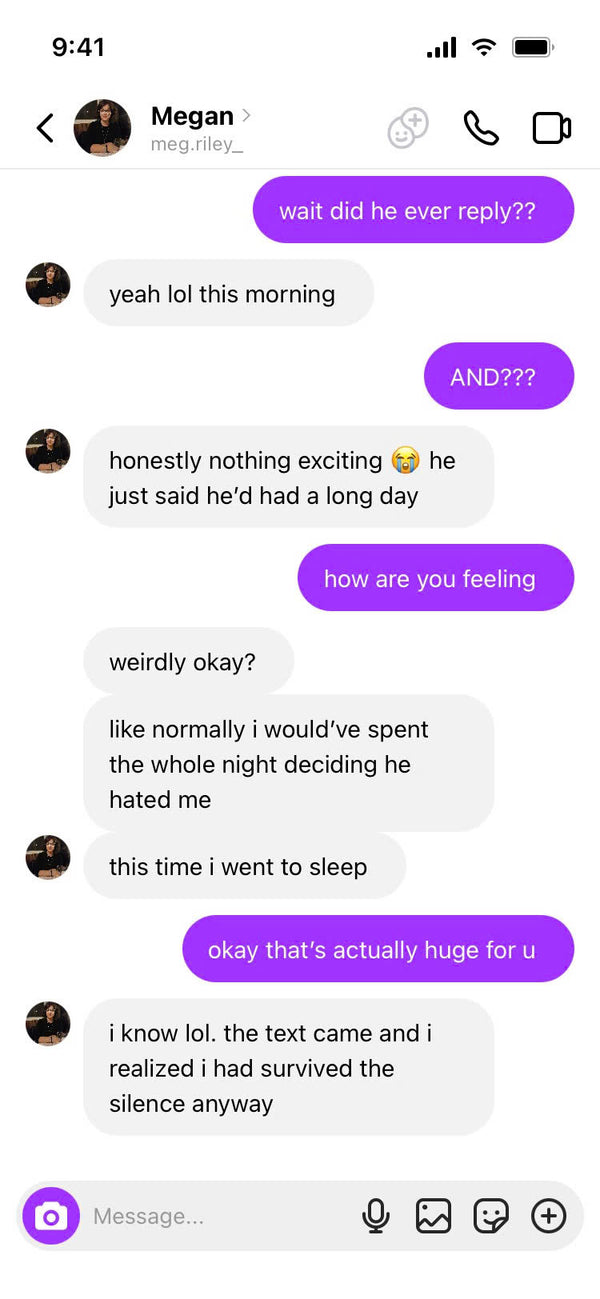Screen dimensions: 600x1299
Task: Open the sticker picker
Action: pos(491,1216)
